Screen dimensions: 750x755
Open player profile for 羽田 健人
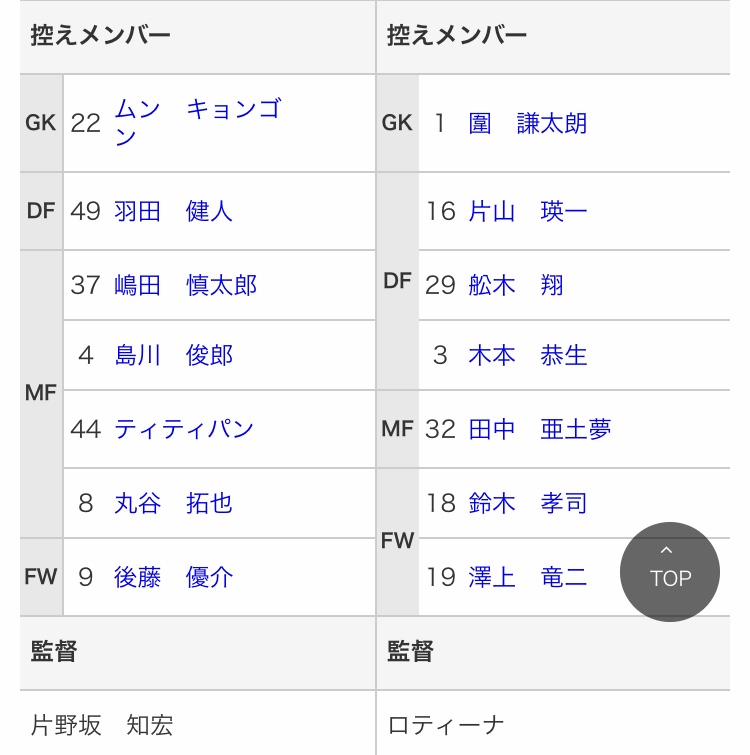coord(173,211)
